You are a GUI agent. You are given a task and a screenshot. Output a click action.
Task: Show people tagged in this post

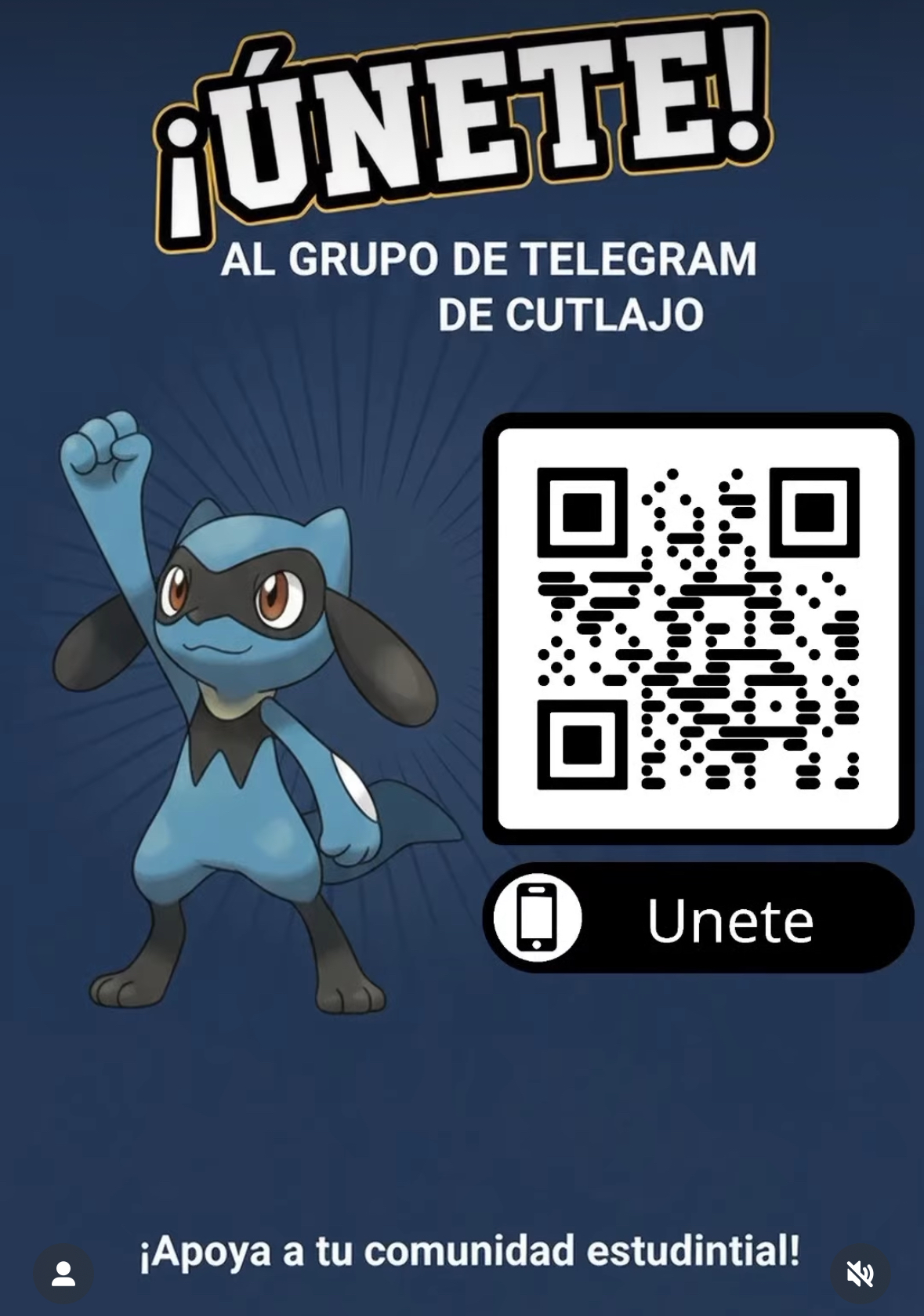63,1274
